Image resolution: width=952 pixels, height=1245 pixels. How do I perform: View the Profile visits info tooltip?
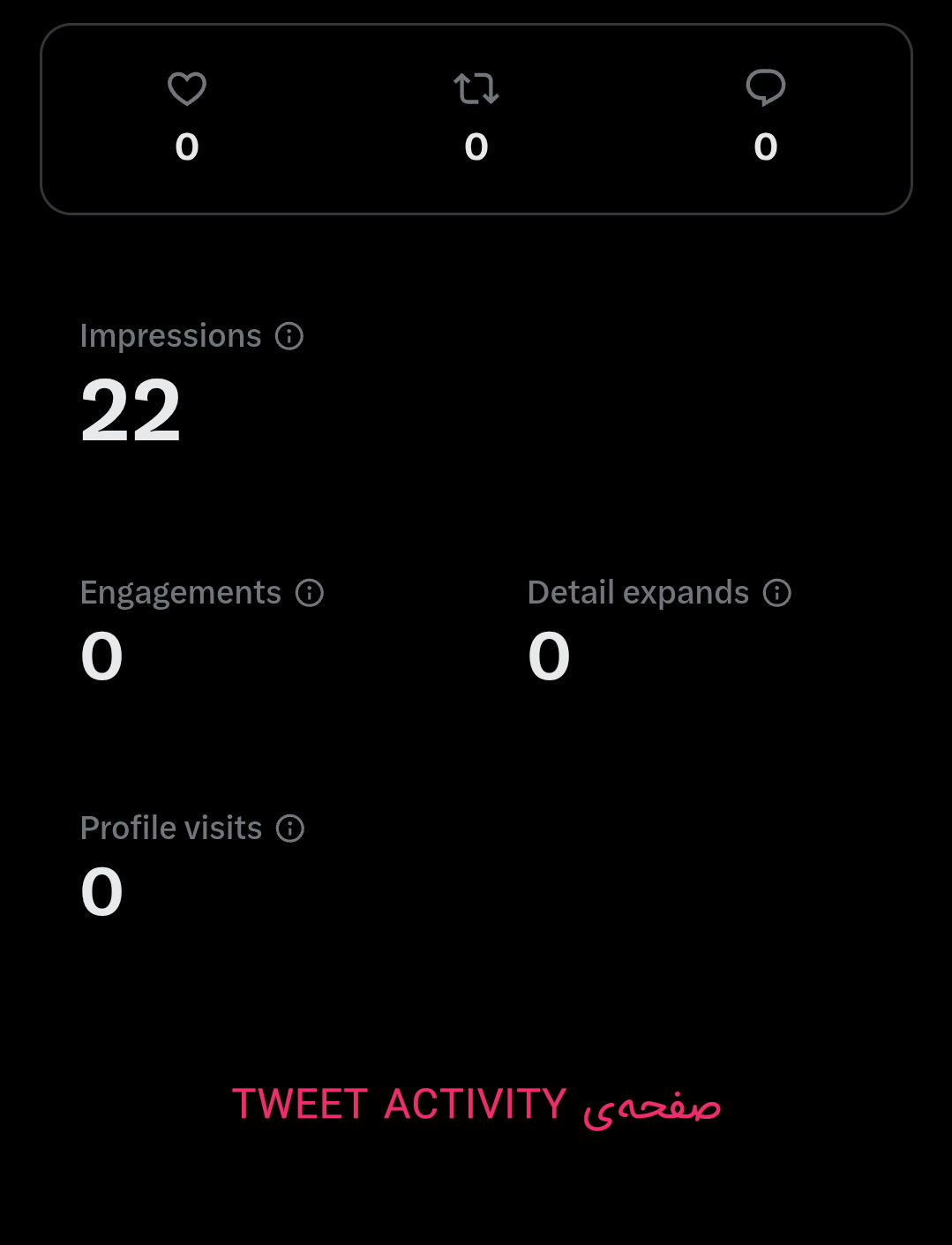pyautogui.click(x=290, y=829)
